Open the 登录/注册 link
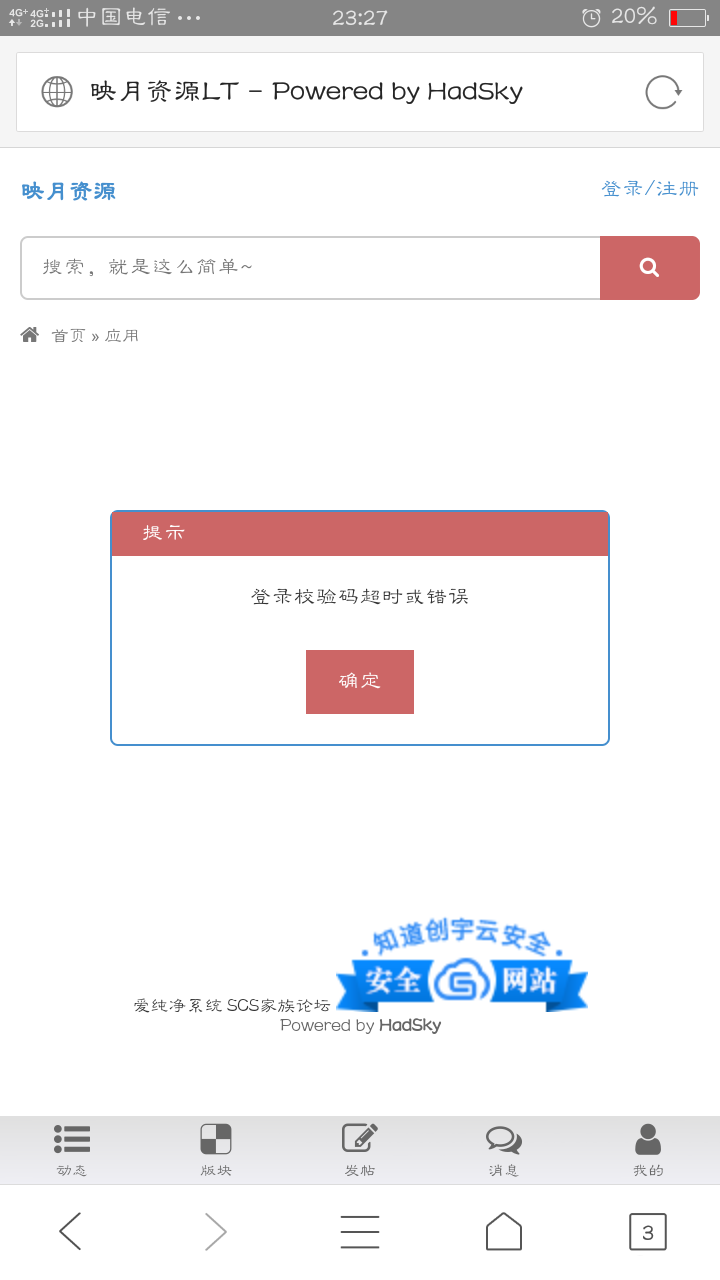 (x=649, y=188)
